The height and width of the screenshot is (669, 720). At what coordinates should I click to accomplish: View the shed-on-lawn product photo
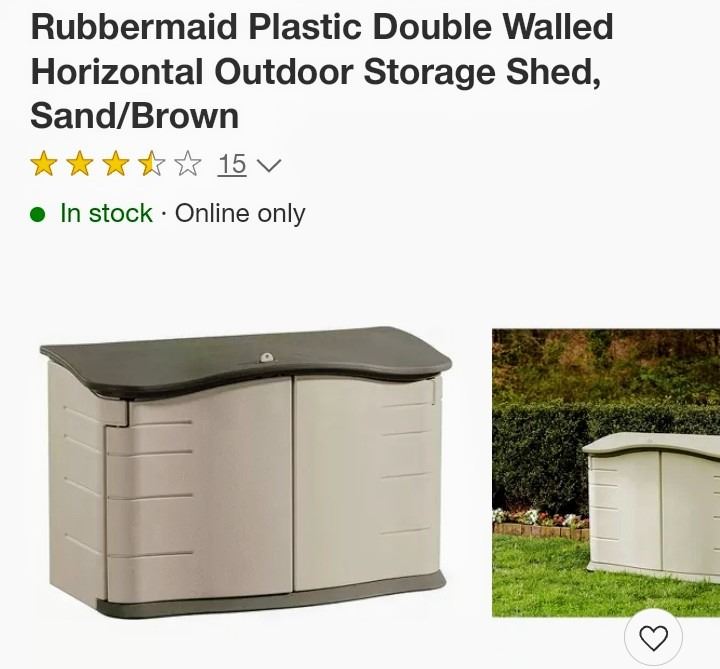pos(606,472)
